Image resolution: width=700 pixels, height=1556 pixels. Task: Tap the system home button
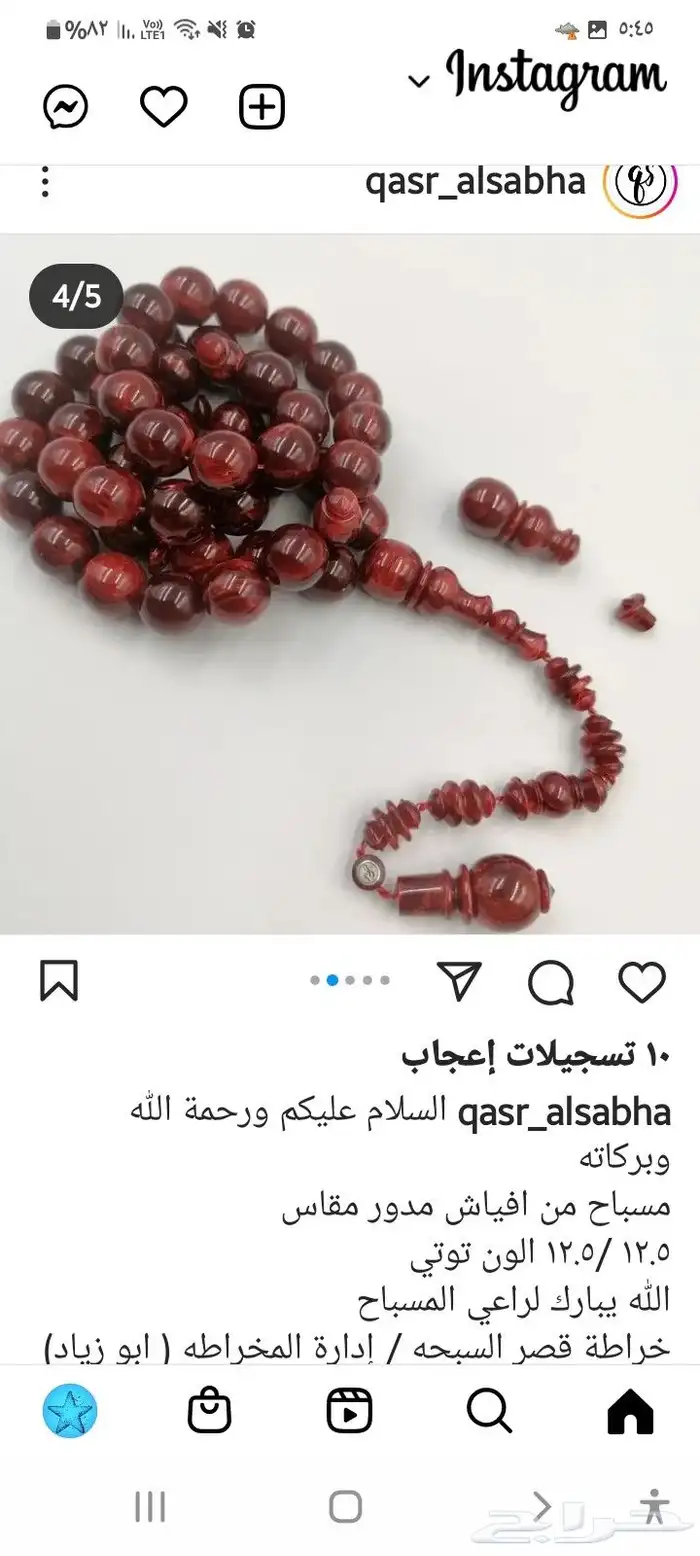[346, 1506]
